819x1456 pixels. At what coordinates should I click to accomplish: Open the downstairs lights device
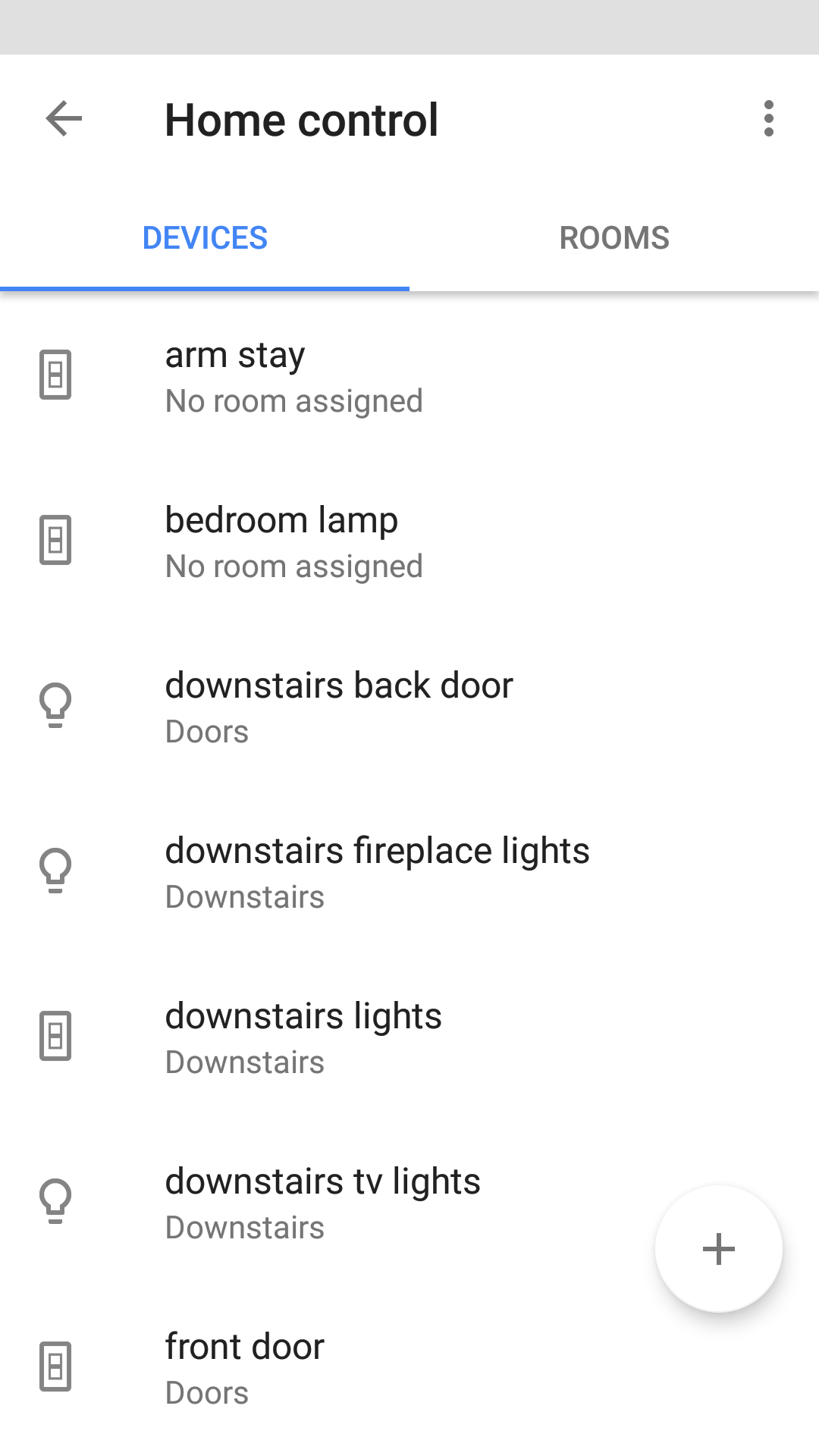pyautogui.click(x=303, y=1038)
